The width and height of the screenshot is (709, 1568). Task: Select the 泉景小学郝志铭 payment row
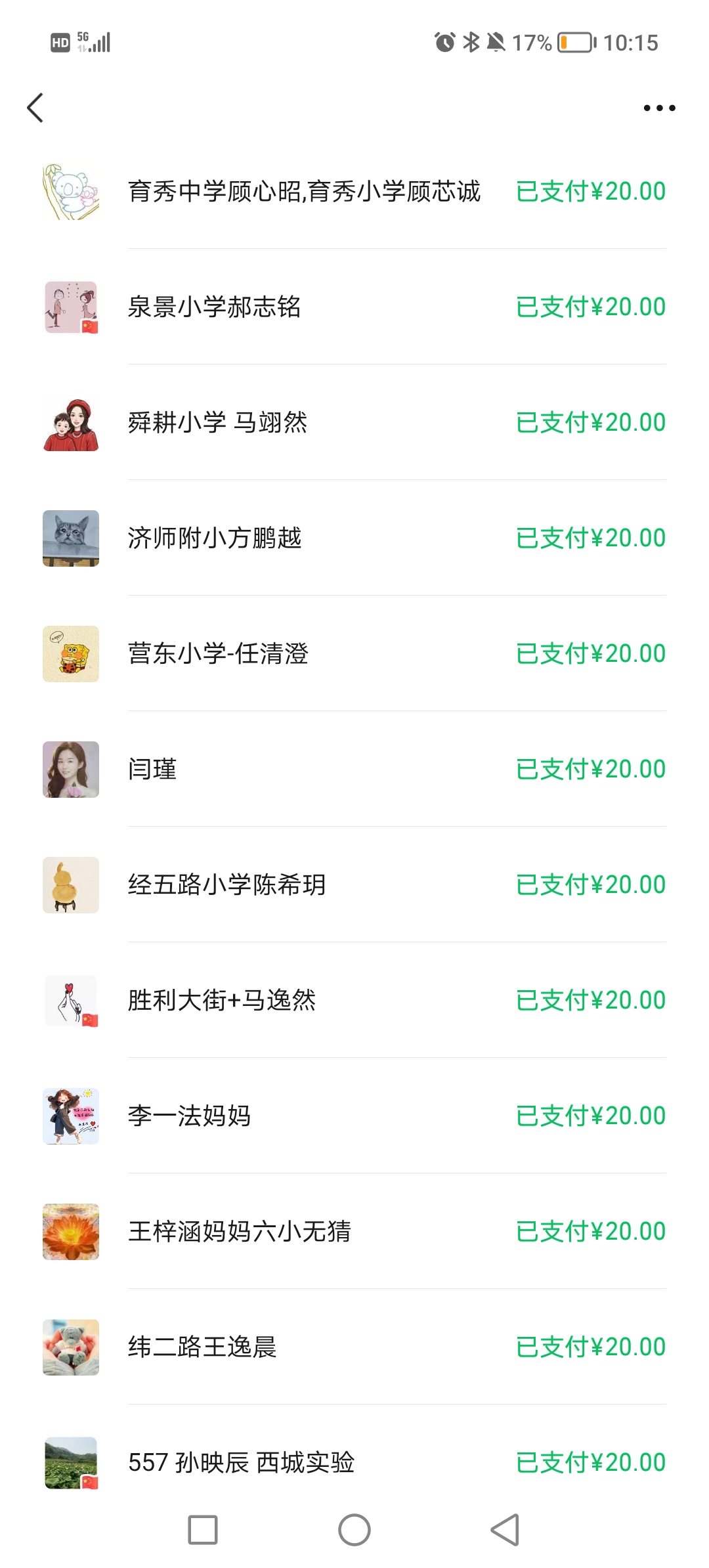pos(354,307)
